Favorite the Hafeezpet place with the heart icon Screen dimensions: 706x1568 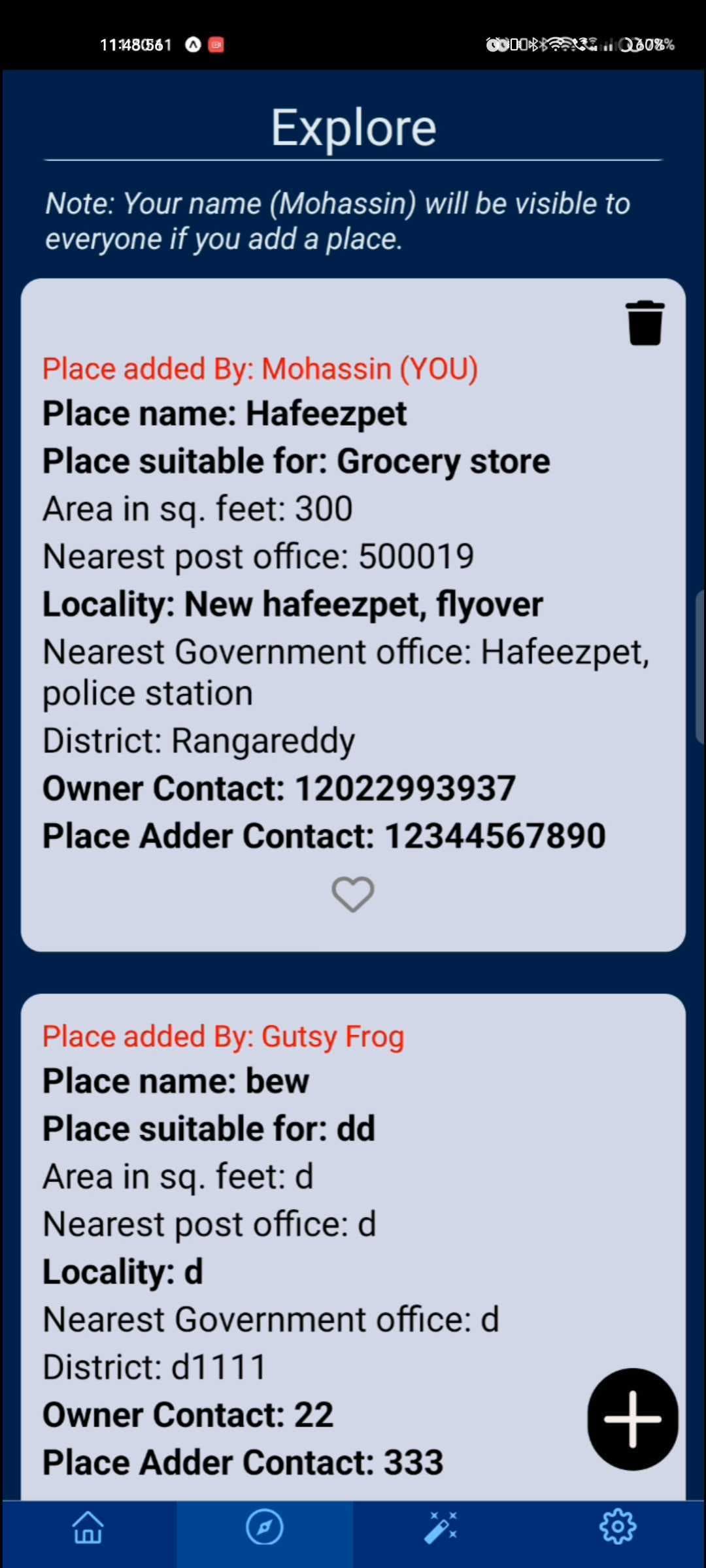[352, 893]
